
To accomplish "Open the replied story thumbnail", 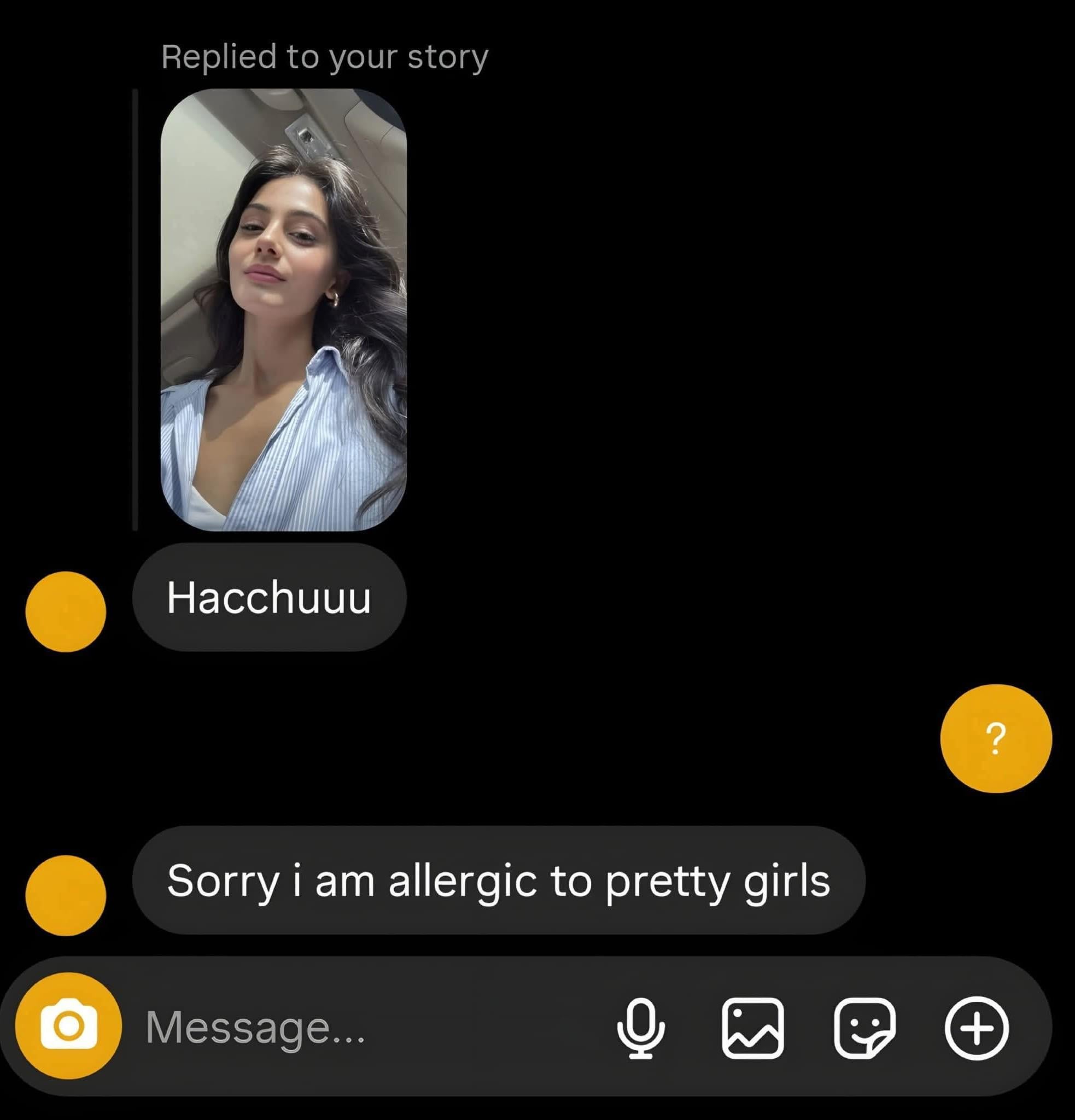I will 283,310.
